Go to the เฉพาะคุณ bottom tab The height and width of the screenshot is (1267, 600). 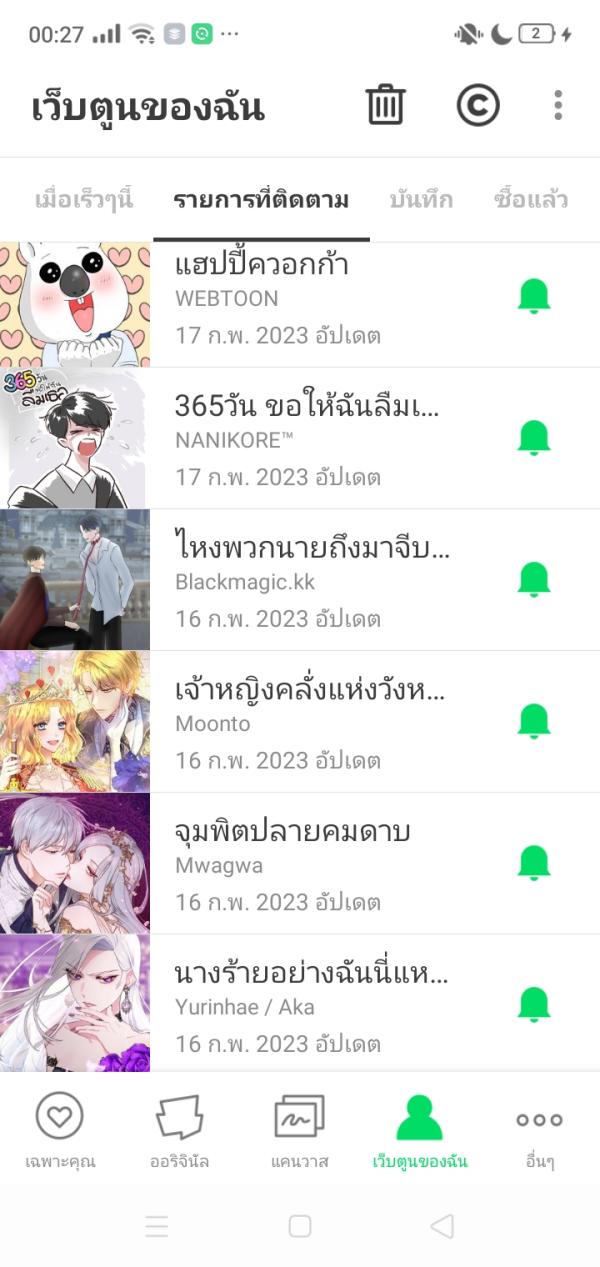pos(60,1131)
